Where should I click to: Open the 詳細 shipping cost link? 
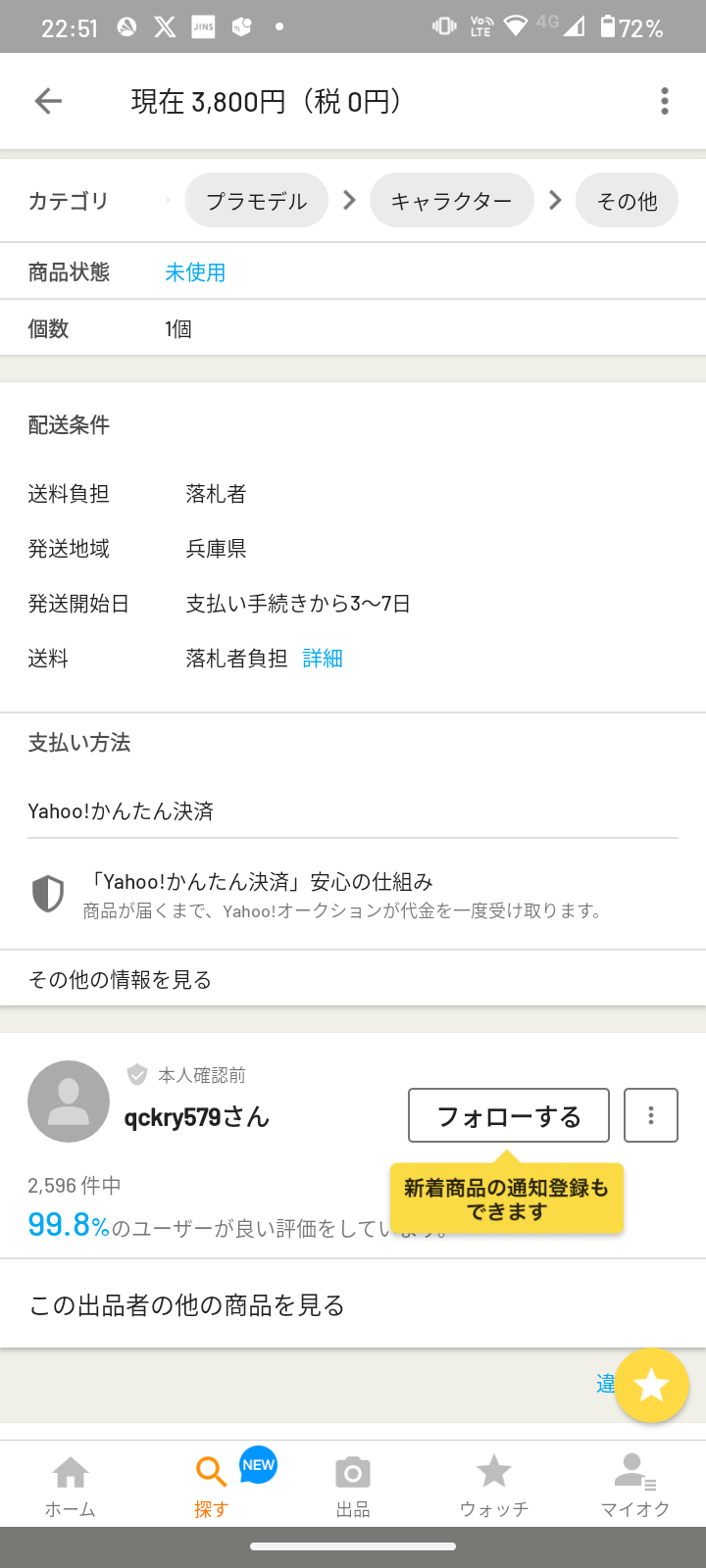[323, 659]
